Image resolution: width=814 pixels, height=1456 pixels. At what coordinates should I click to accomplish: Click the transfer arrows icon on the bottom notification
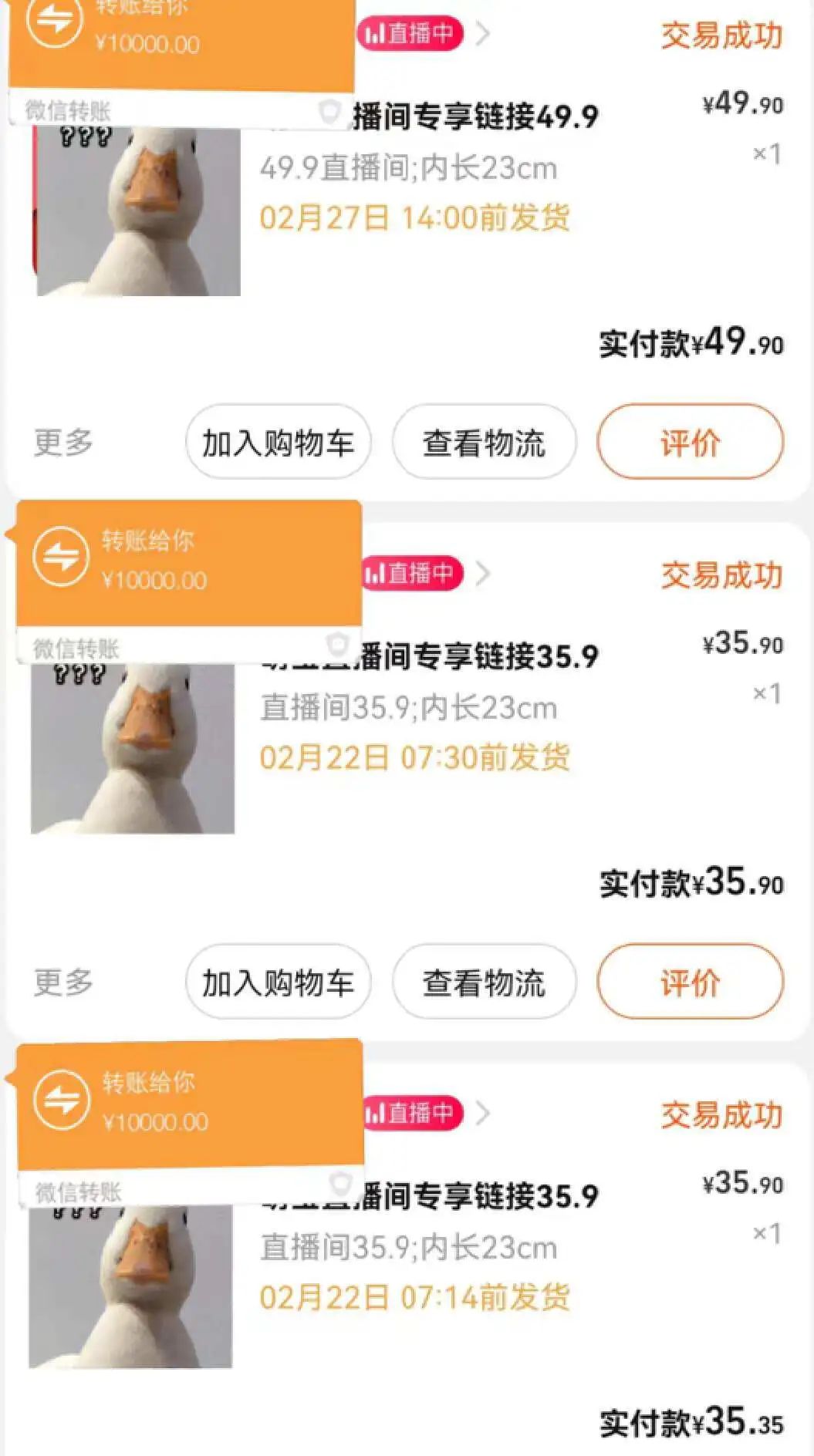[62, 1100]
